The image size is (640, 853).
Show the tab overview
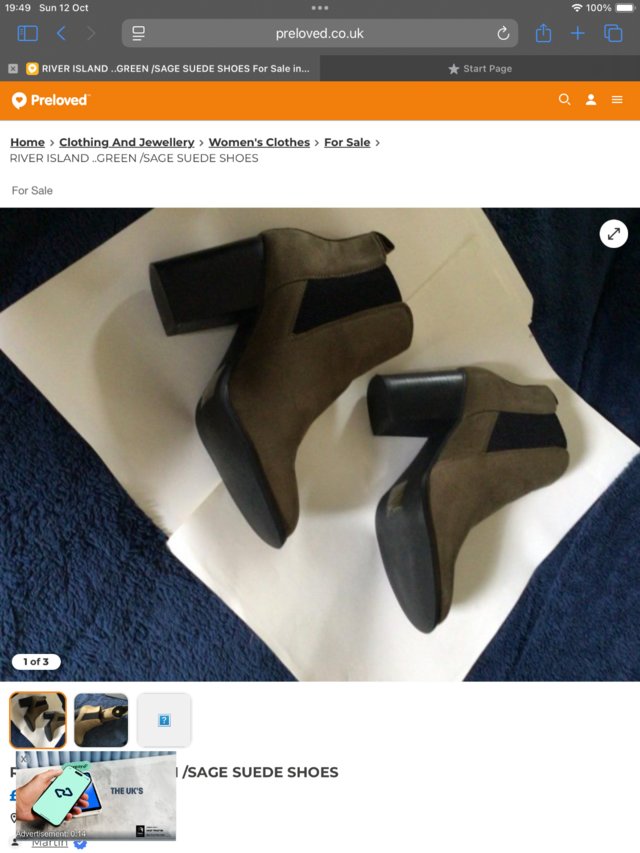pyautogui.click(x=613, y=33)
